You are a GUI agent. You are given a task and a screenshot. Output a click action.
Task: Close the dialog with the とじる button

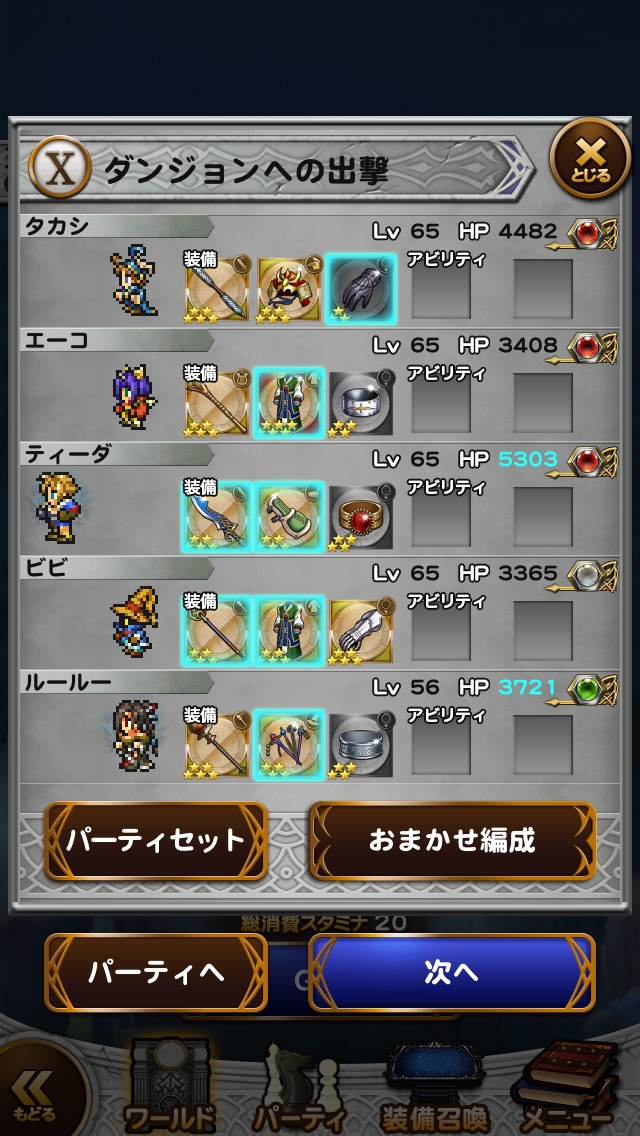click(x=590, y=157)
